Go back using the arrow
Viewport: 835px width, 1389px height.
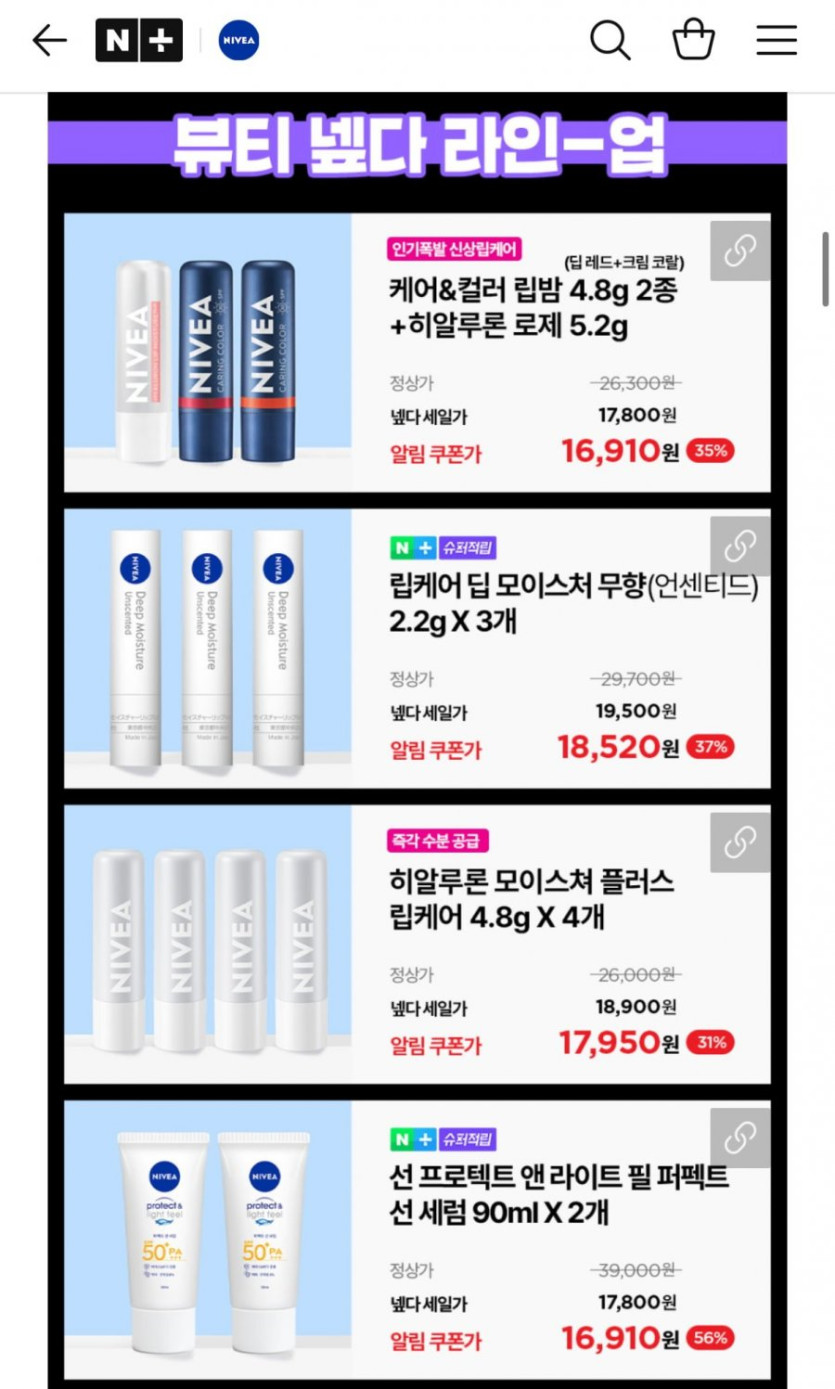tap(49, 41)
